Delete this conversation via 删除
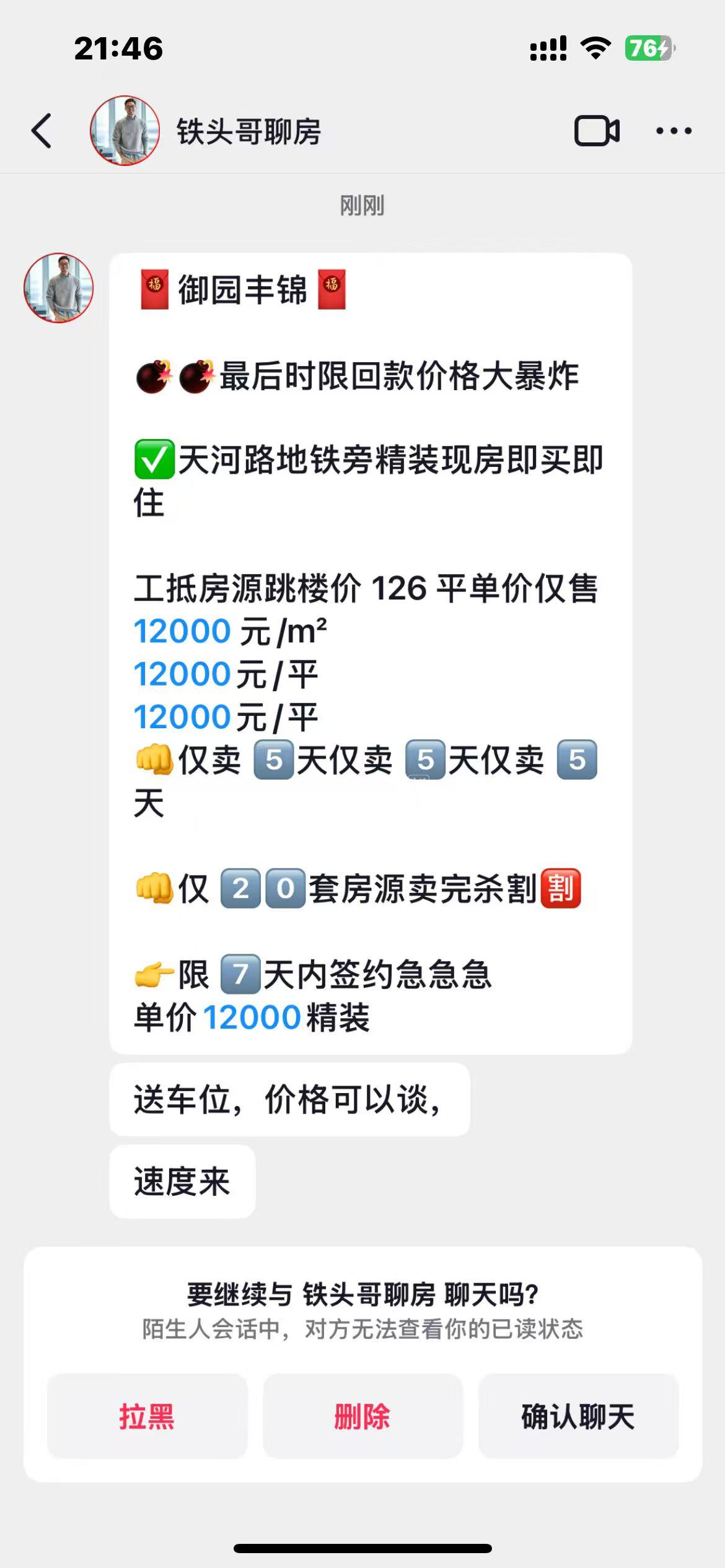725x1568 pixels. [x=362, y=1416]
